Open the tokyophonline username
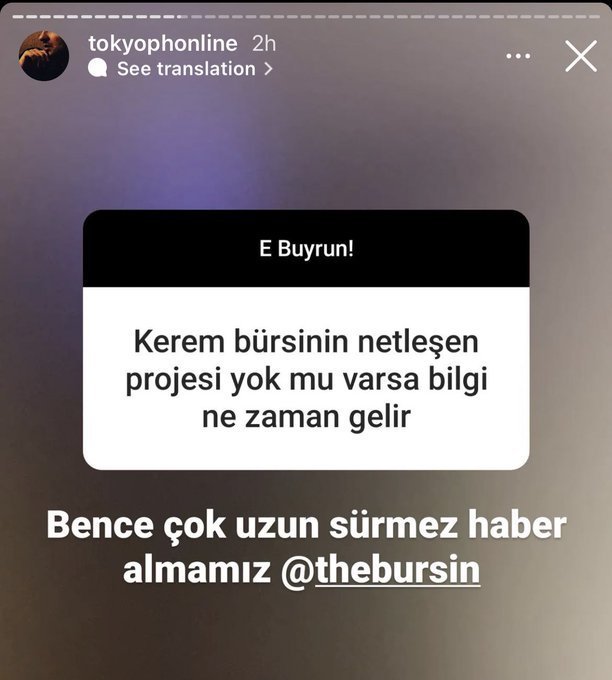 click(x=163, y=43)
